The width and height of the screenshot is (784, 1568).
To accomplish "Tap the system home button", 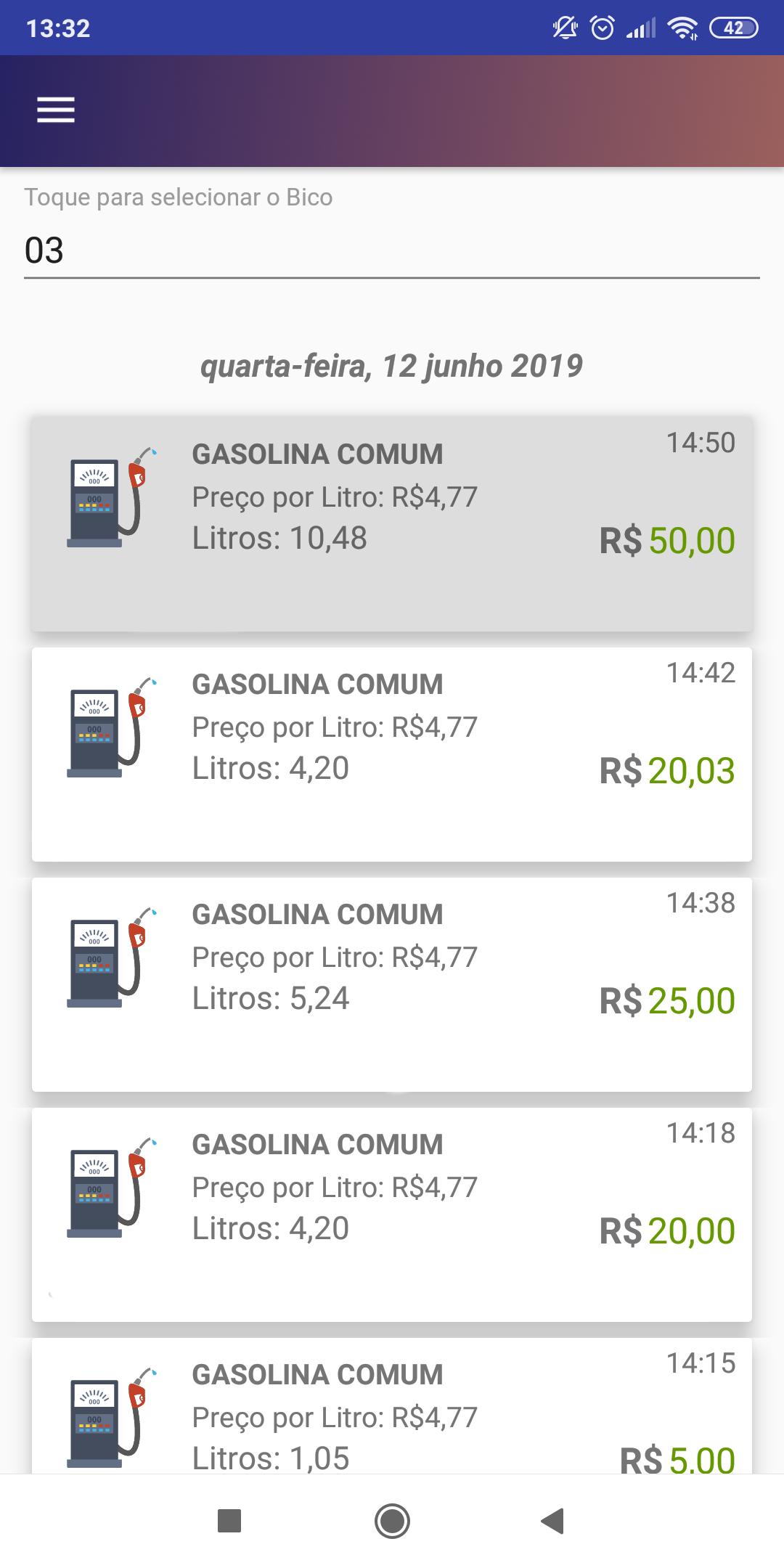I will pos(392,1521).
